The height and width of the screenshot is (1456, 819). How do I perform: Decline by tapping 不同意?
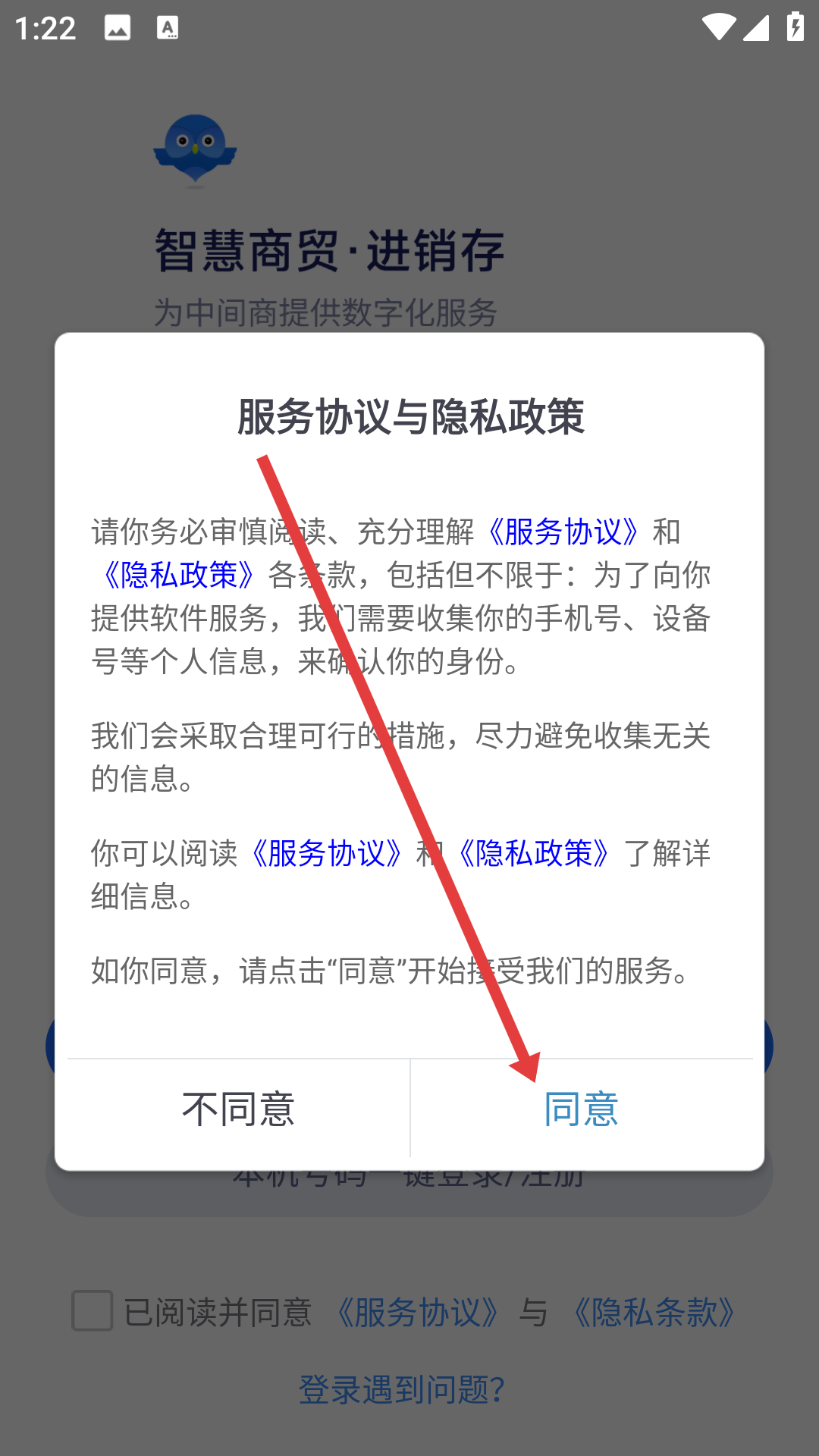point(238,1109)
